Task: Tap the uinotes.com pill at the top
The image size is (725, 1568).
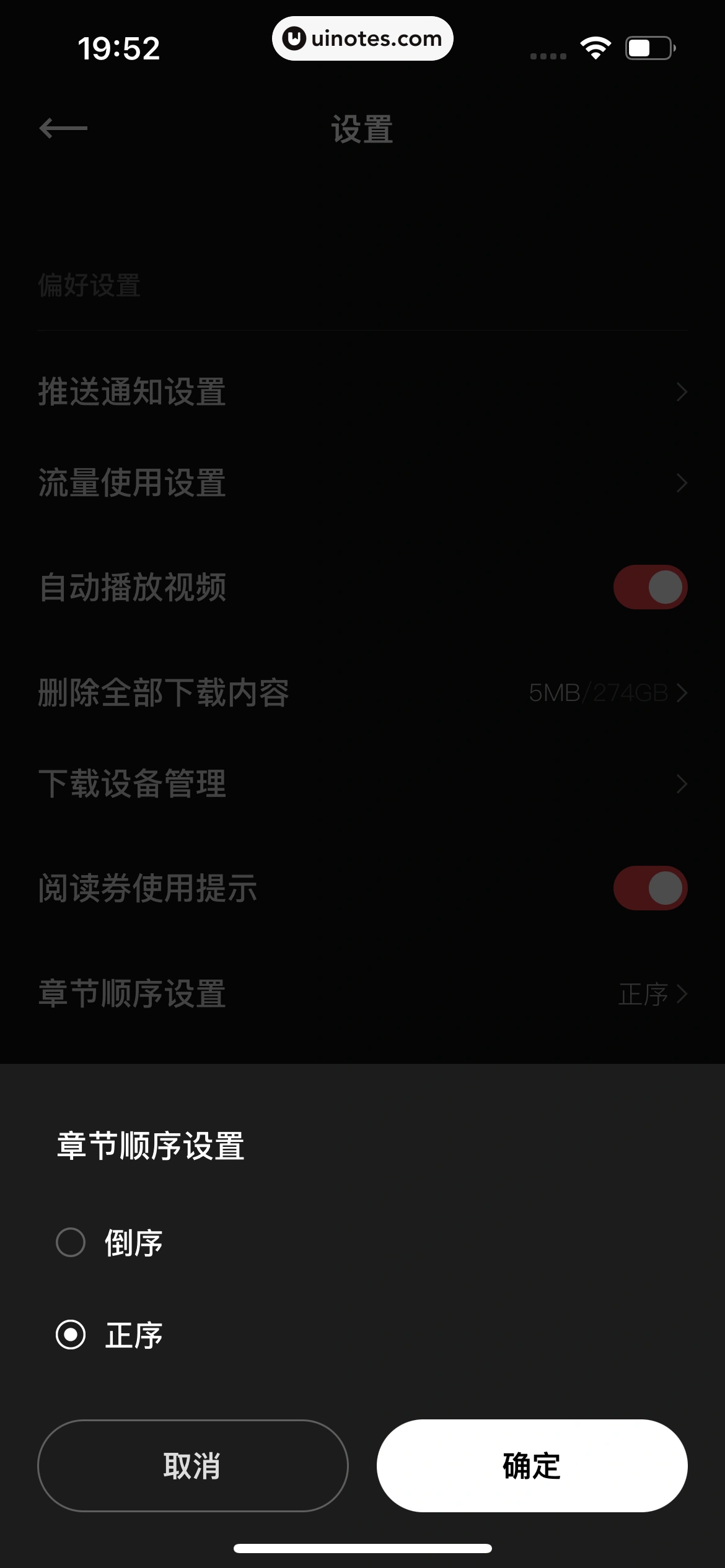Action: point(362,38)
